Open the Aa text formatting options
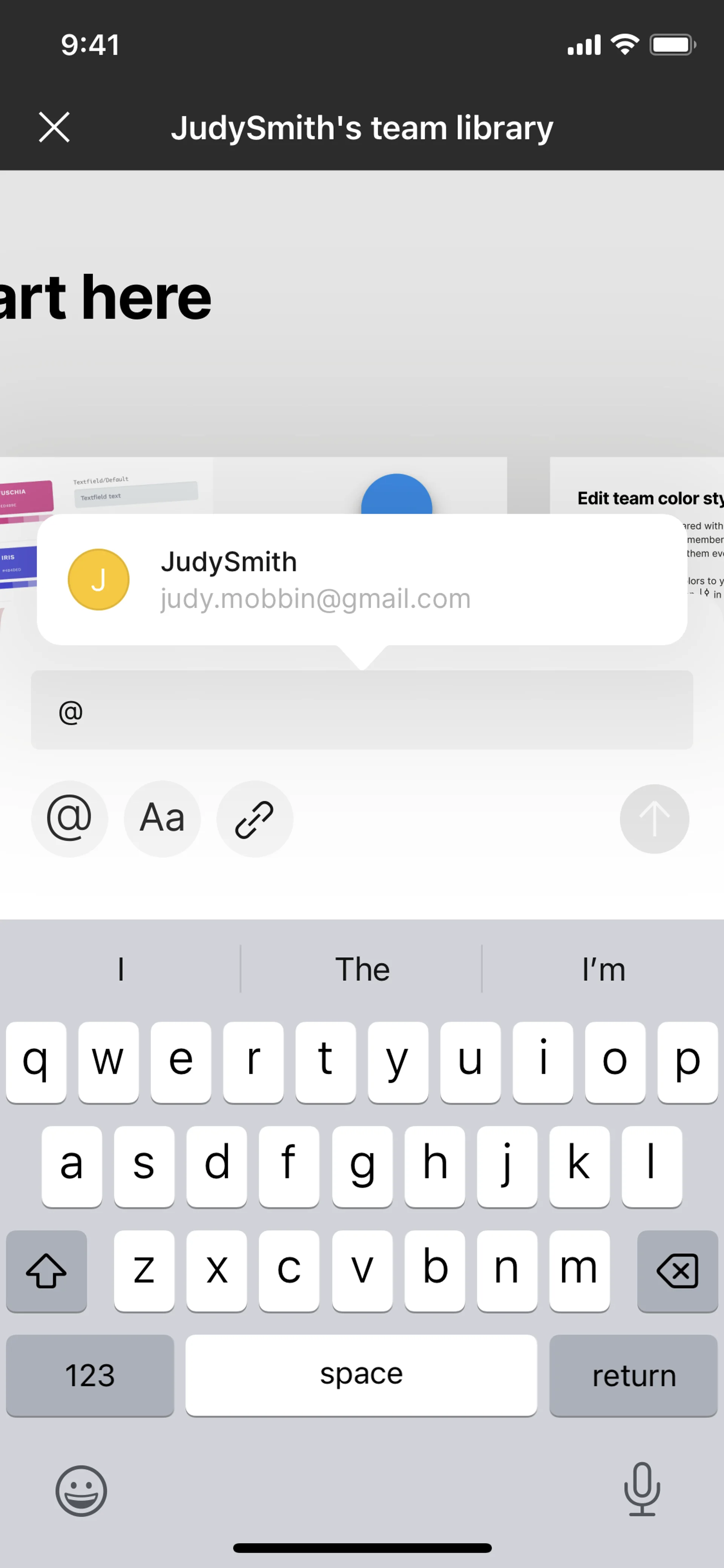This screenshot has height=1568, width=724. [162, 819]
